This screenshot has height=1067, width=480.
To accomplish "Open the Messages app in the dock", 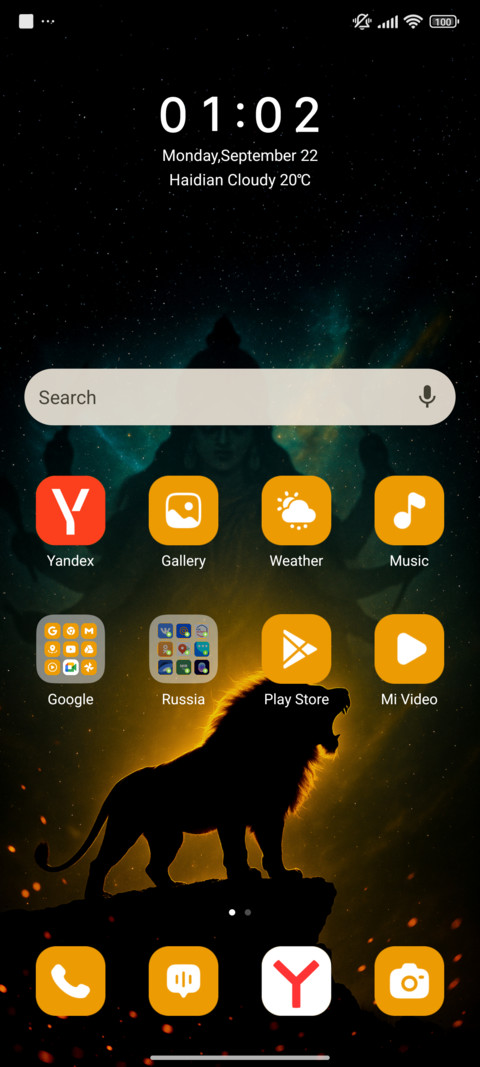I will tap(183, 981).
